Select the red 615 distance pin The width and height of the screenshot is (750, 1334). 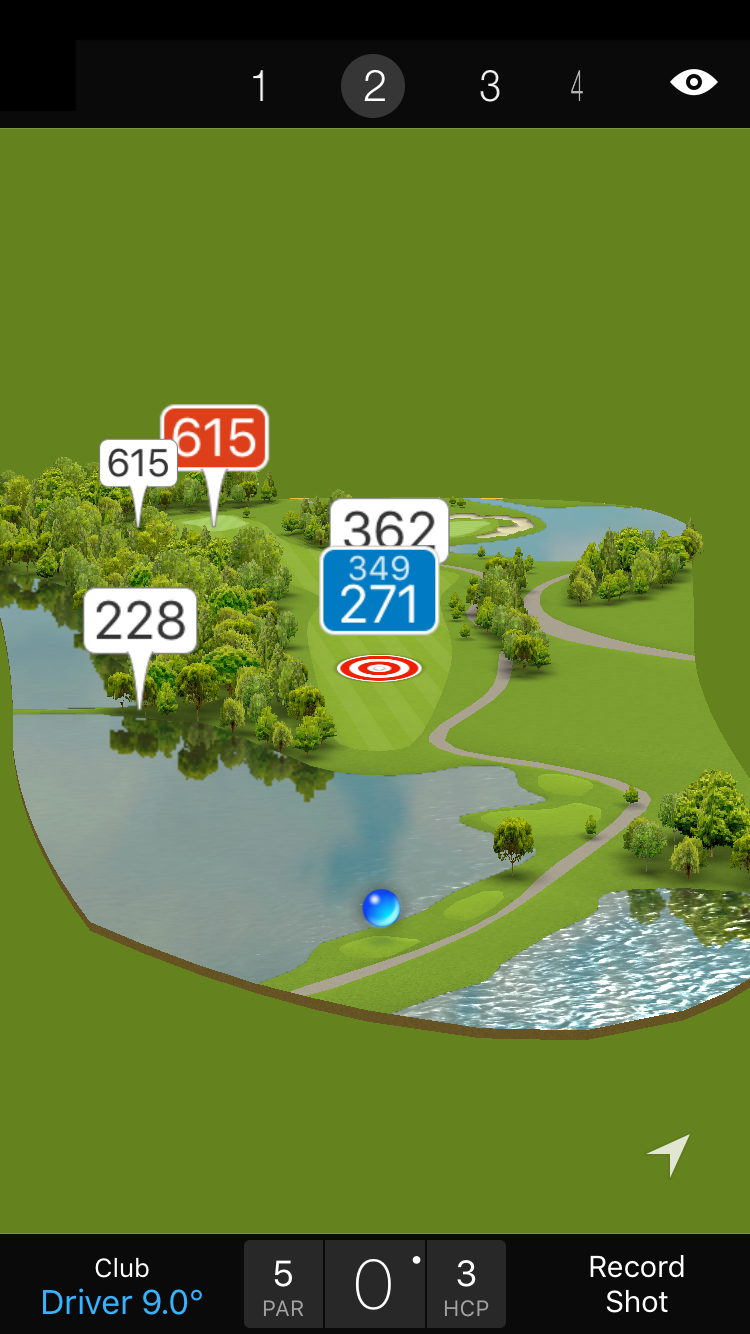tap(215, 438)
